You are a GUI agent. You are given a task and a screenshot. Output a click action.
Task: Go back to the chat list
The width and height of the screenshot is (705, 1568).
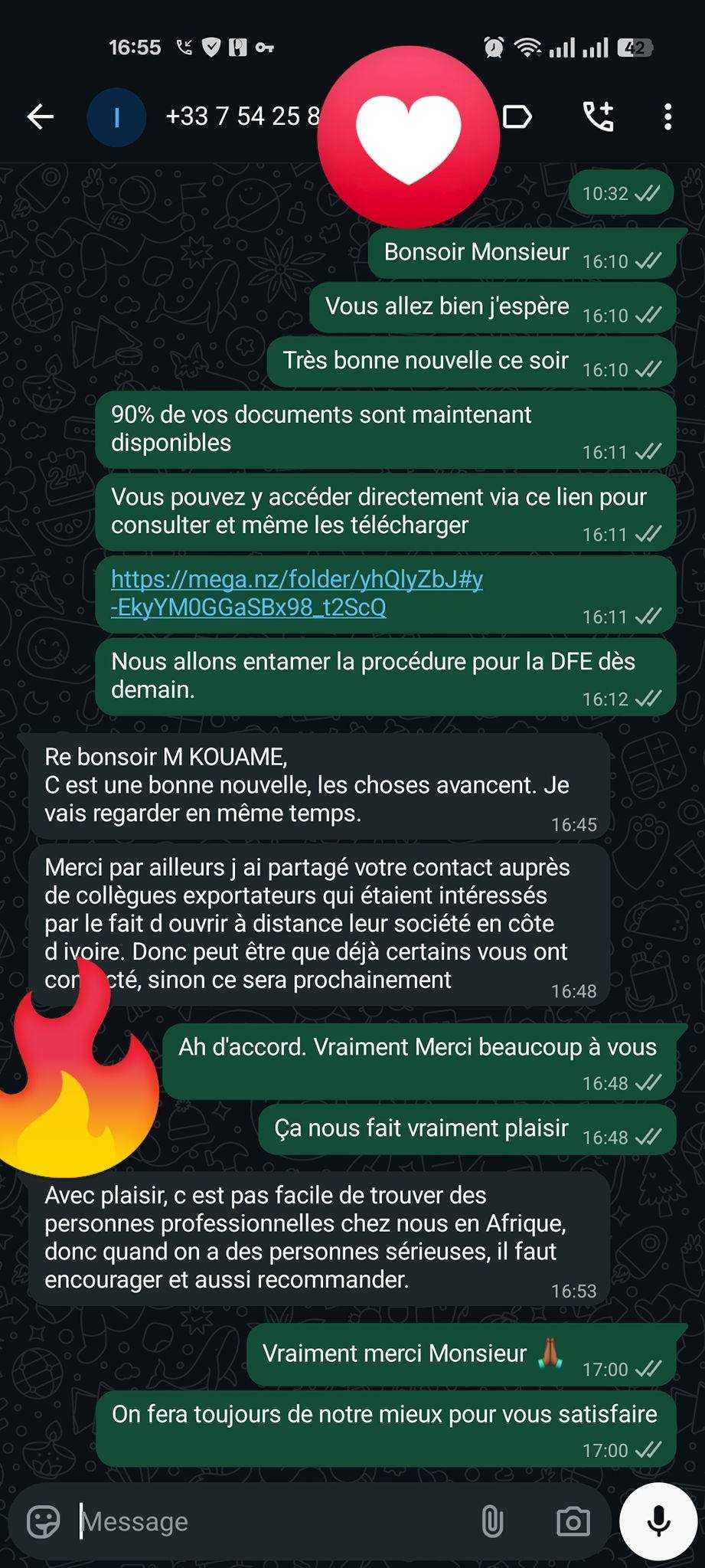(41, 116)
